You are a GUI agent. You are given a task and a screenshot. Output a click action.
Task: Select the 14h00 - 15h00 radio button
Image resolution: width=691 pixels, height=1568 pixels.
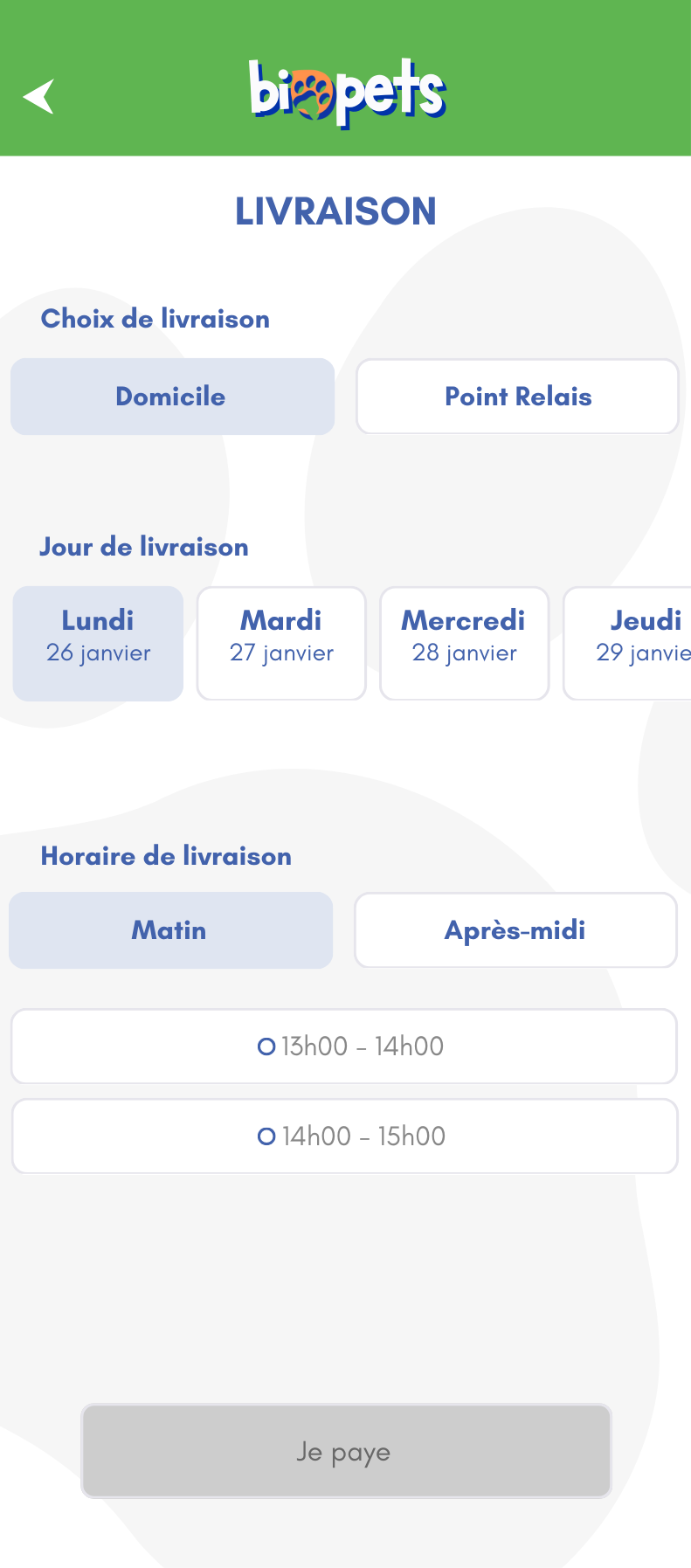point(266,1136)
